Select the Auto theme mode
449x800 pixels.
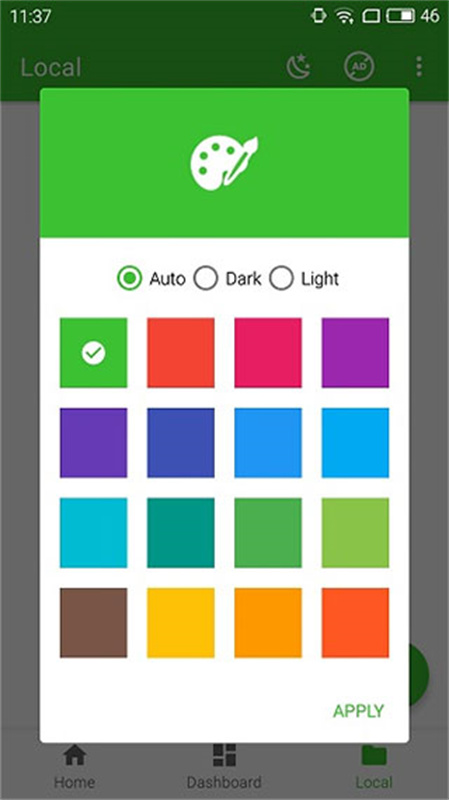point(151,279)
